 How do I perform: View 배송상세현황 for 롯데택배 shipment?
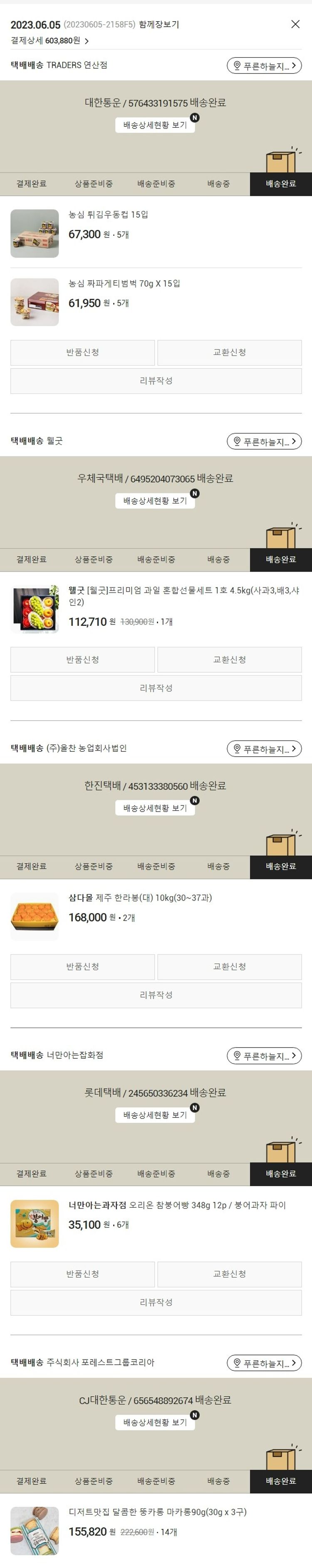[155, 1115]
